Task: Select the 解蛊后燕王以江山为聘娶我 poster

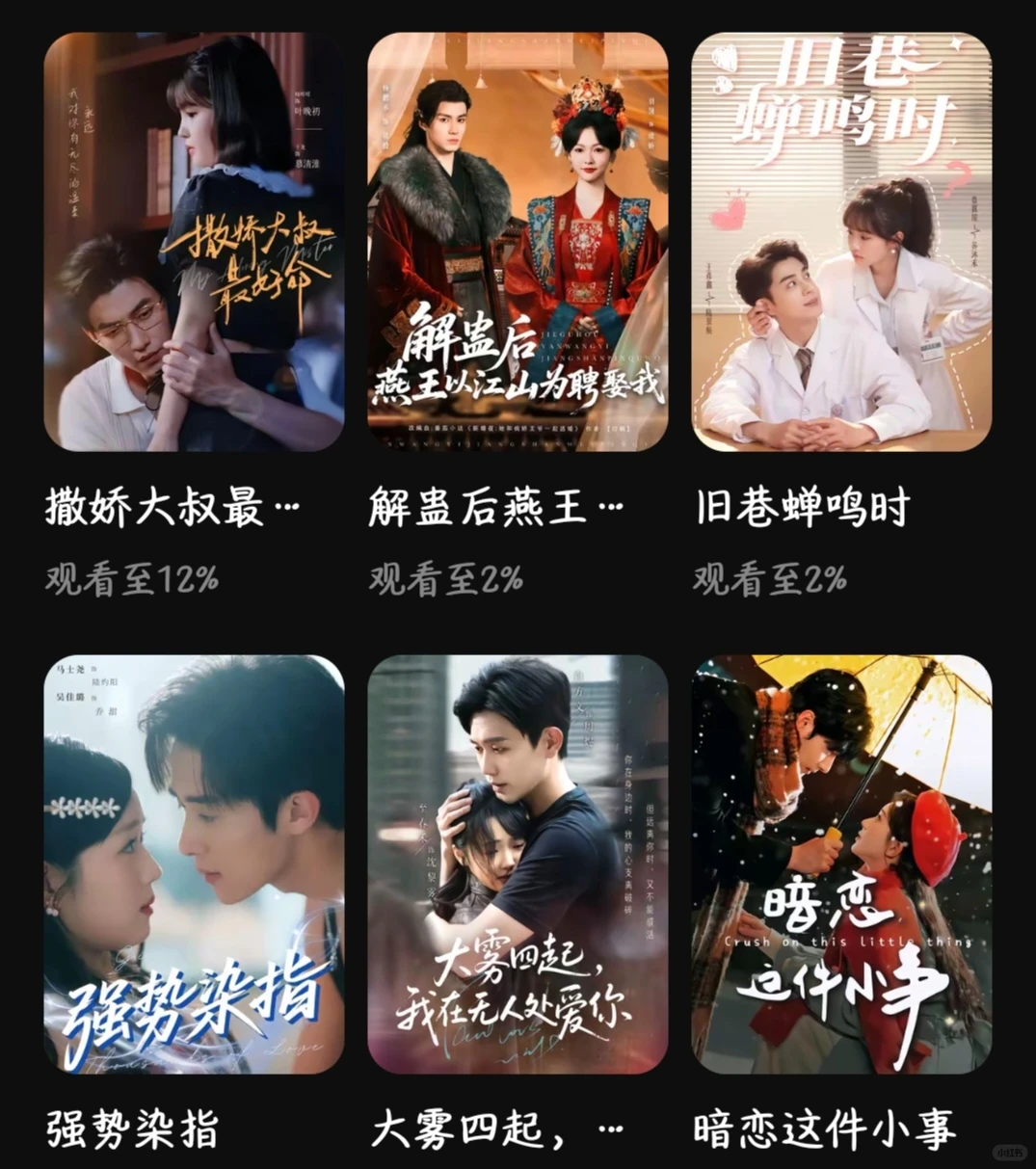Action: [518, 242]
